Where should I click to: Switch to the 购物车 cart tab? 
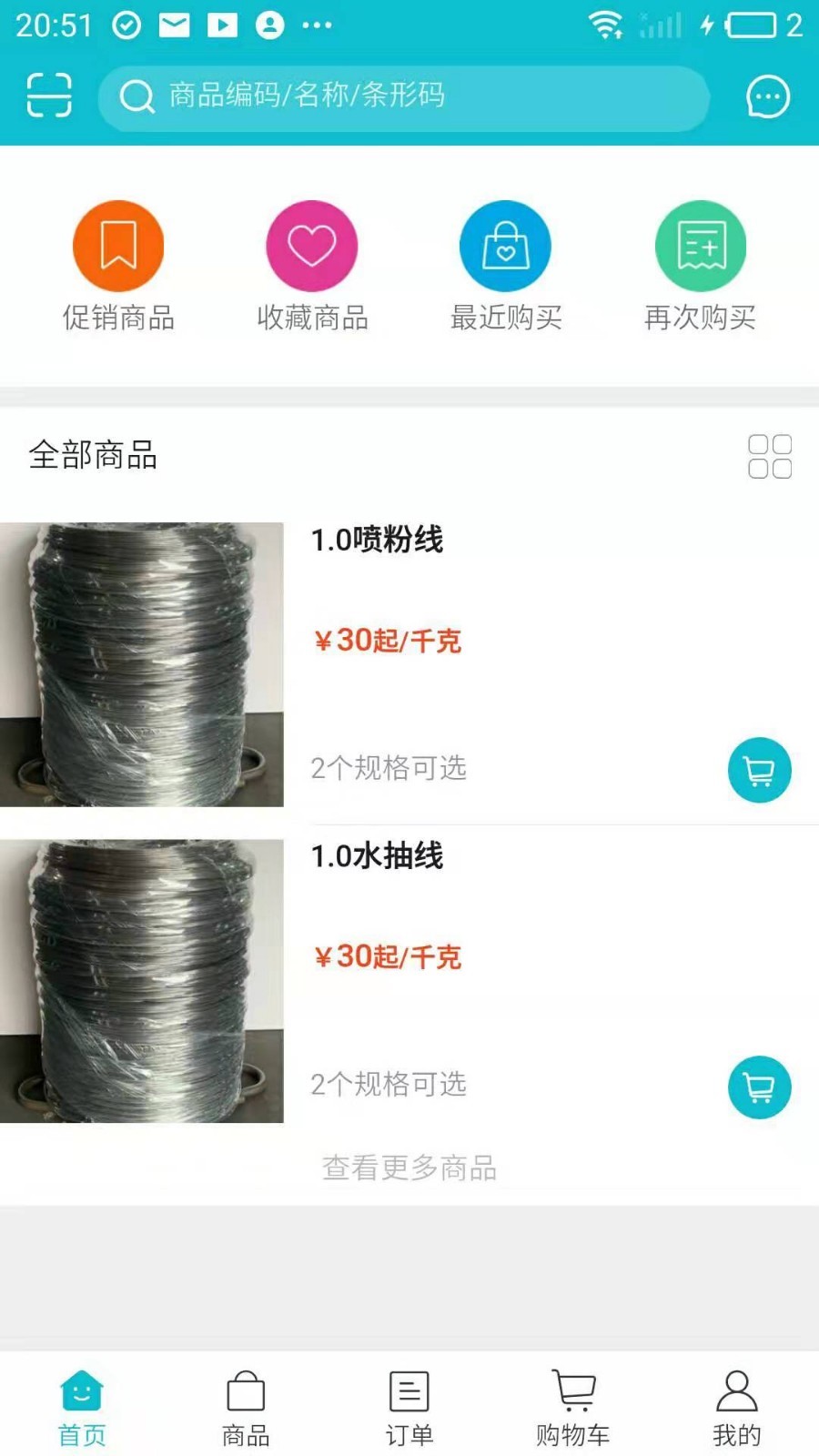coord(573,1408)
